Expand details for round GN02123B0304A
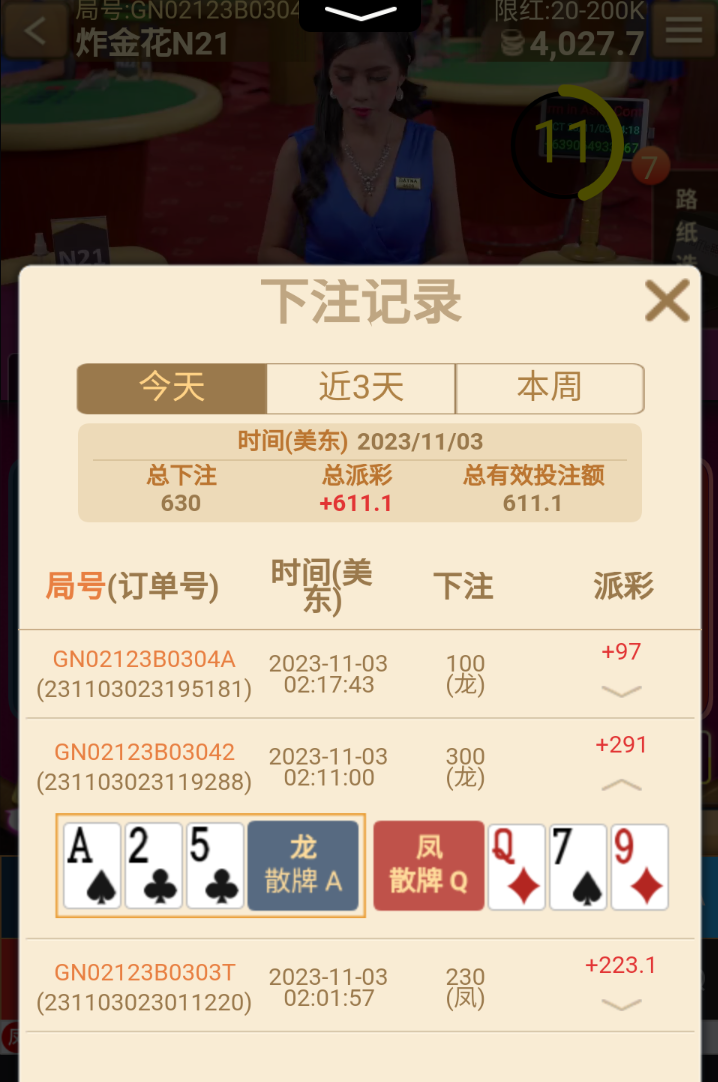The image size is (718, 1082). point(621,691)
